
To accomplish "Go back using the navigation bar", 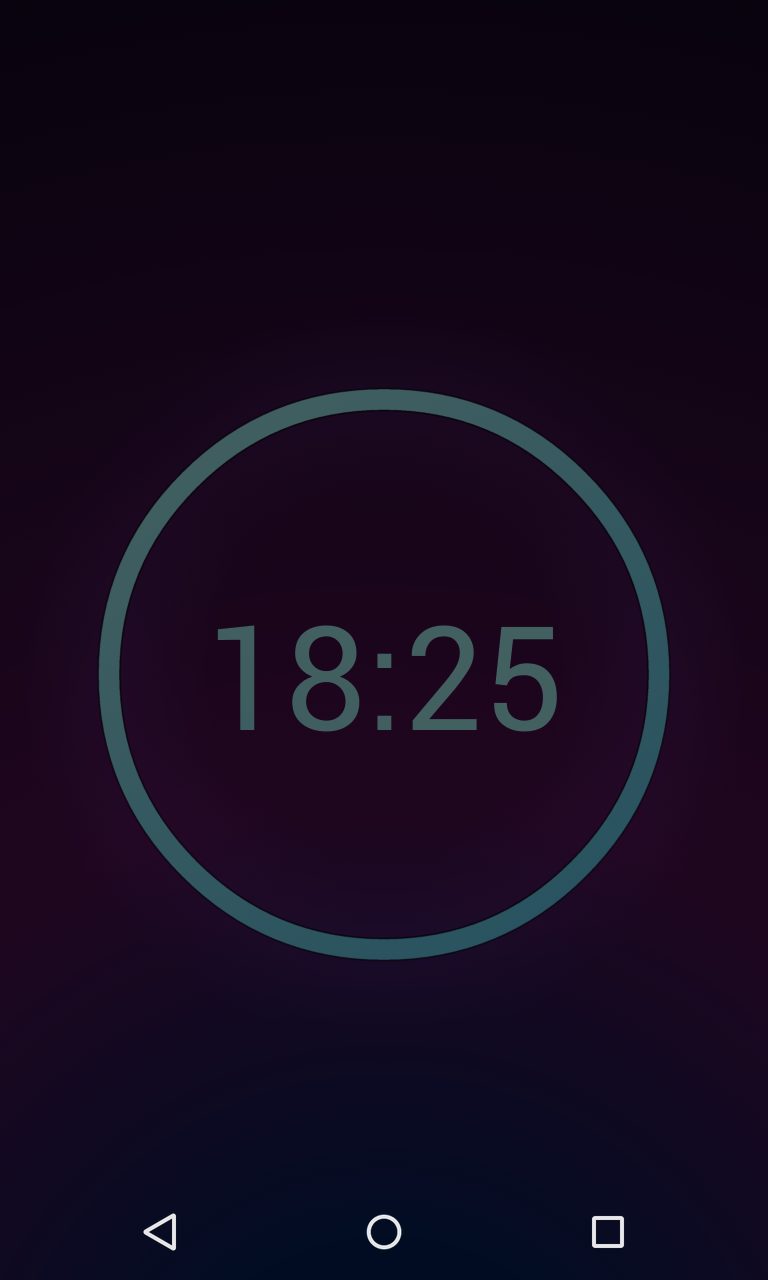I will tap(160, 1231).
